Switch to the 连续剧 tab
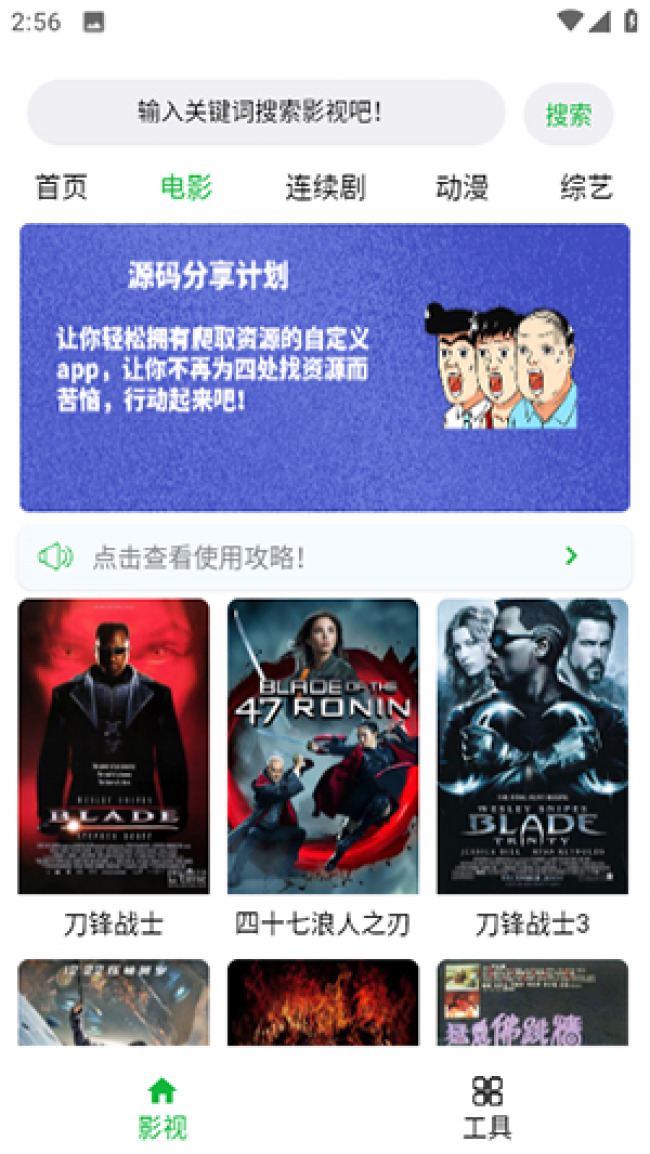This screenshot has width=650, height=1154. click(x=325, y=187)
